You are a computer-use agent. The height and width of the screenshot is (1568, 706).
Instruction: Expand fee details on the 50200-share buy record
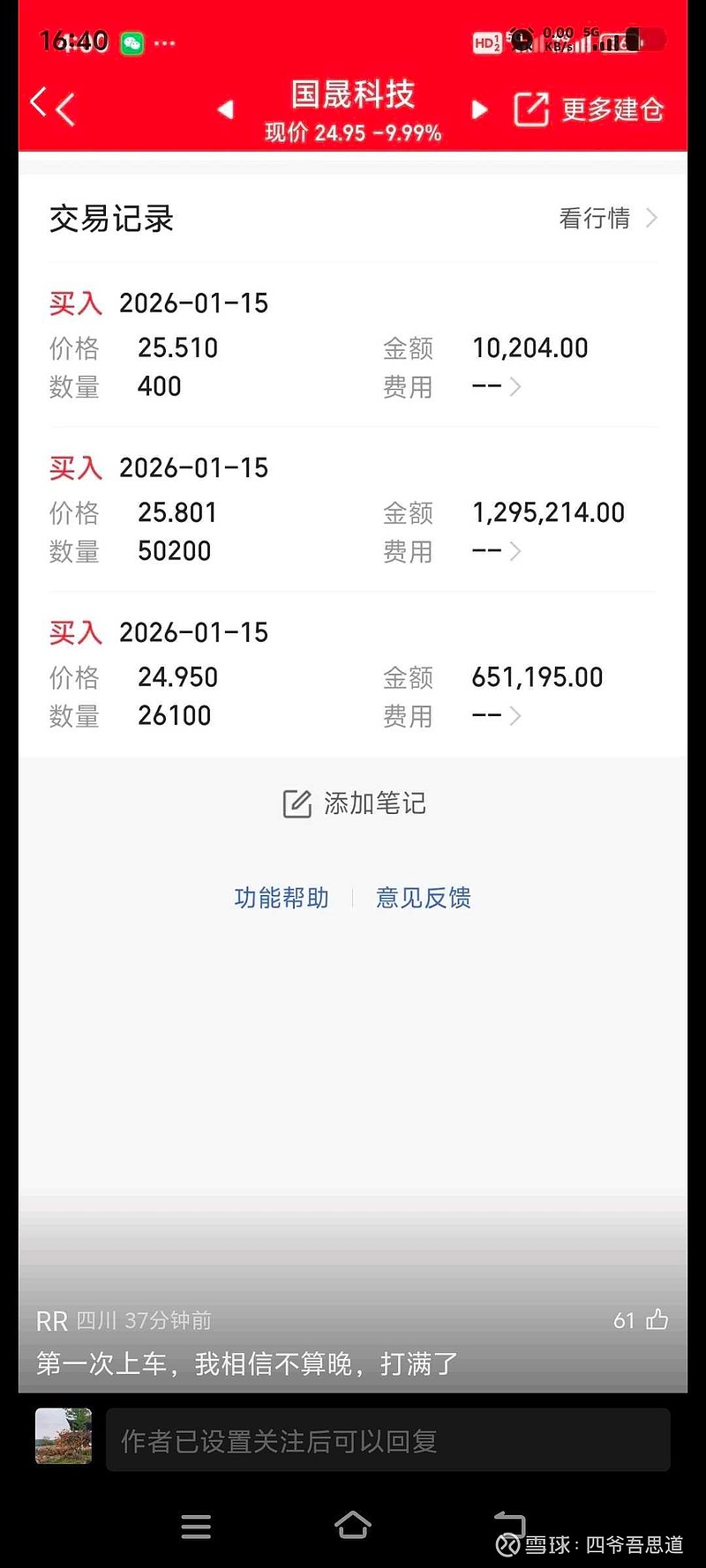514,550
